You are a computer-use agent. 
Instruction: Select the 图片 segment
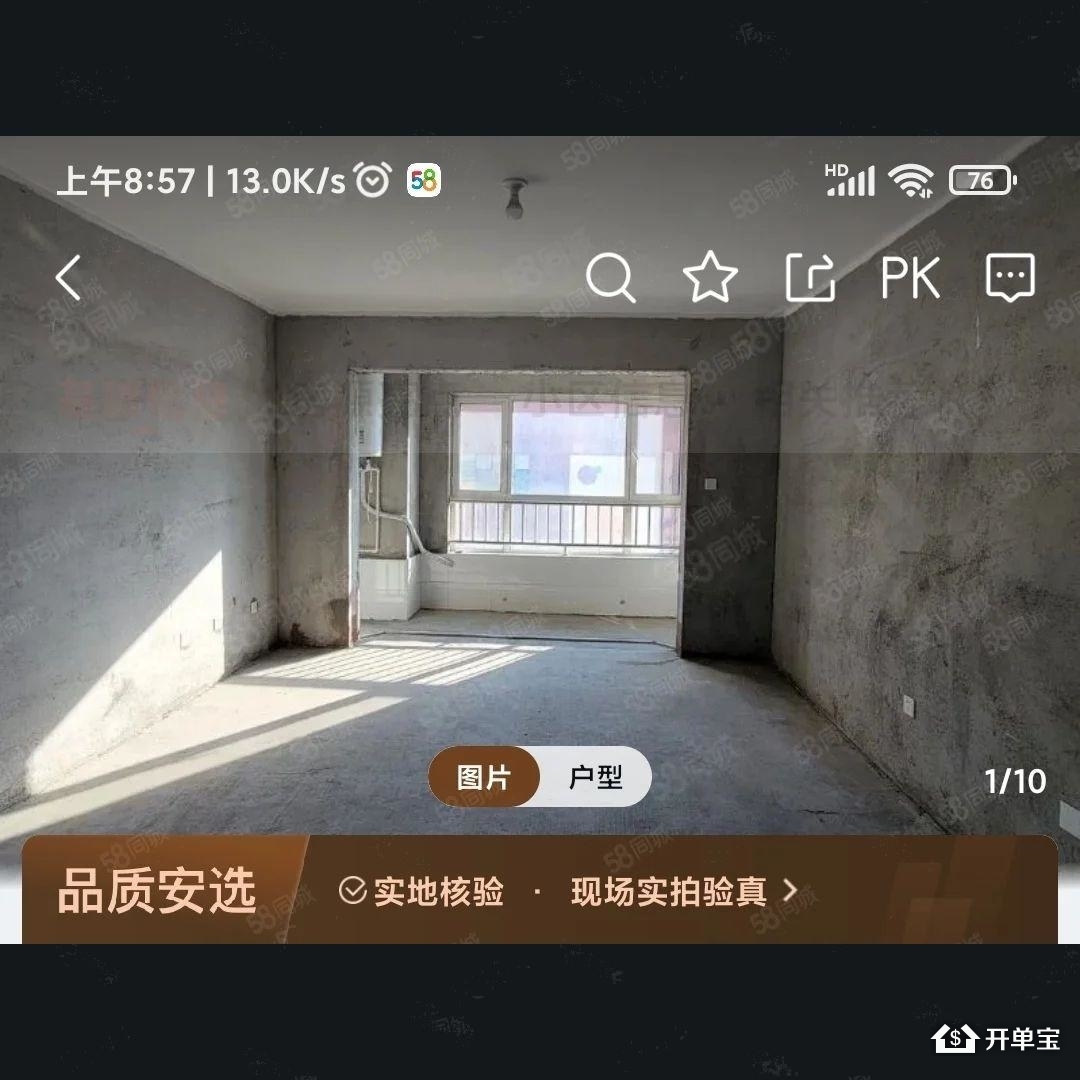point(485,778)
